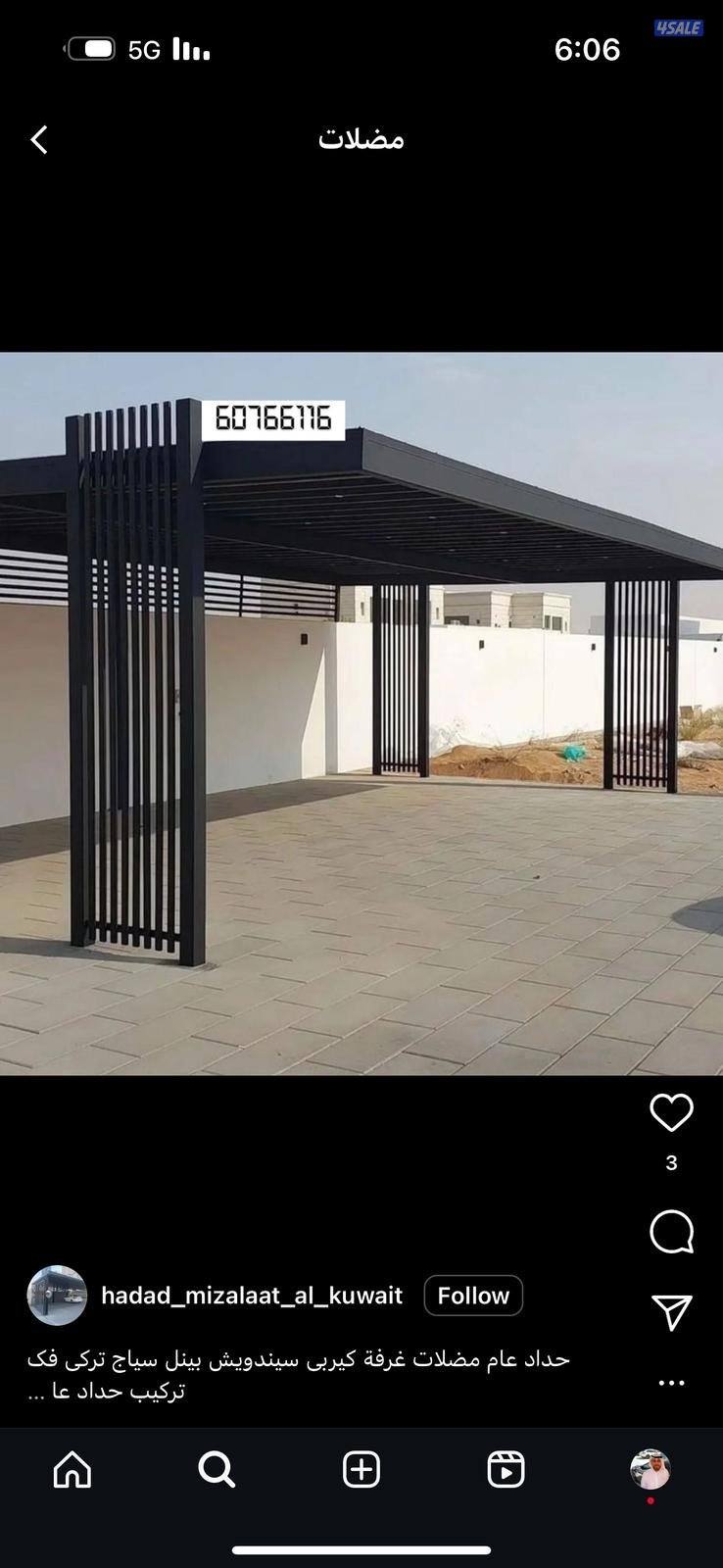Open hadad_mizalaat_al_kuwait username profile
Screen dimensions: 723x1568
252,1296
